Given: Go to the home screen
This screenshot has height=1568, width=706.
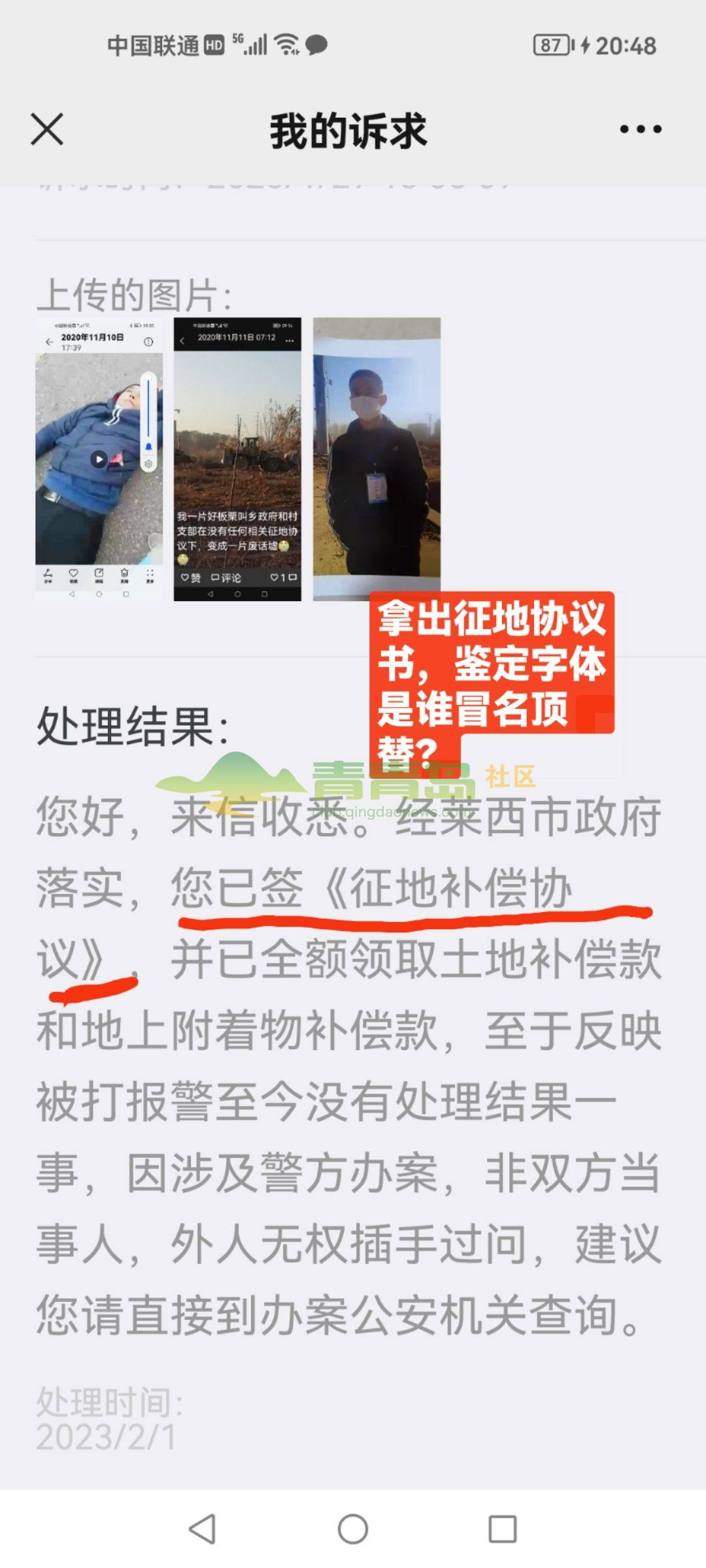Looking at the screenshot, I should (353, 1529).
